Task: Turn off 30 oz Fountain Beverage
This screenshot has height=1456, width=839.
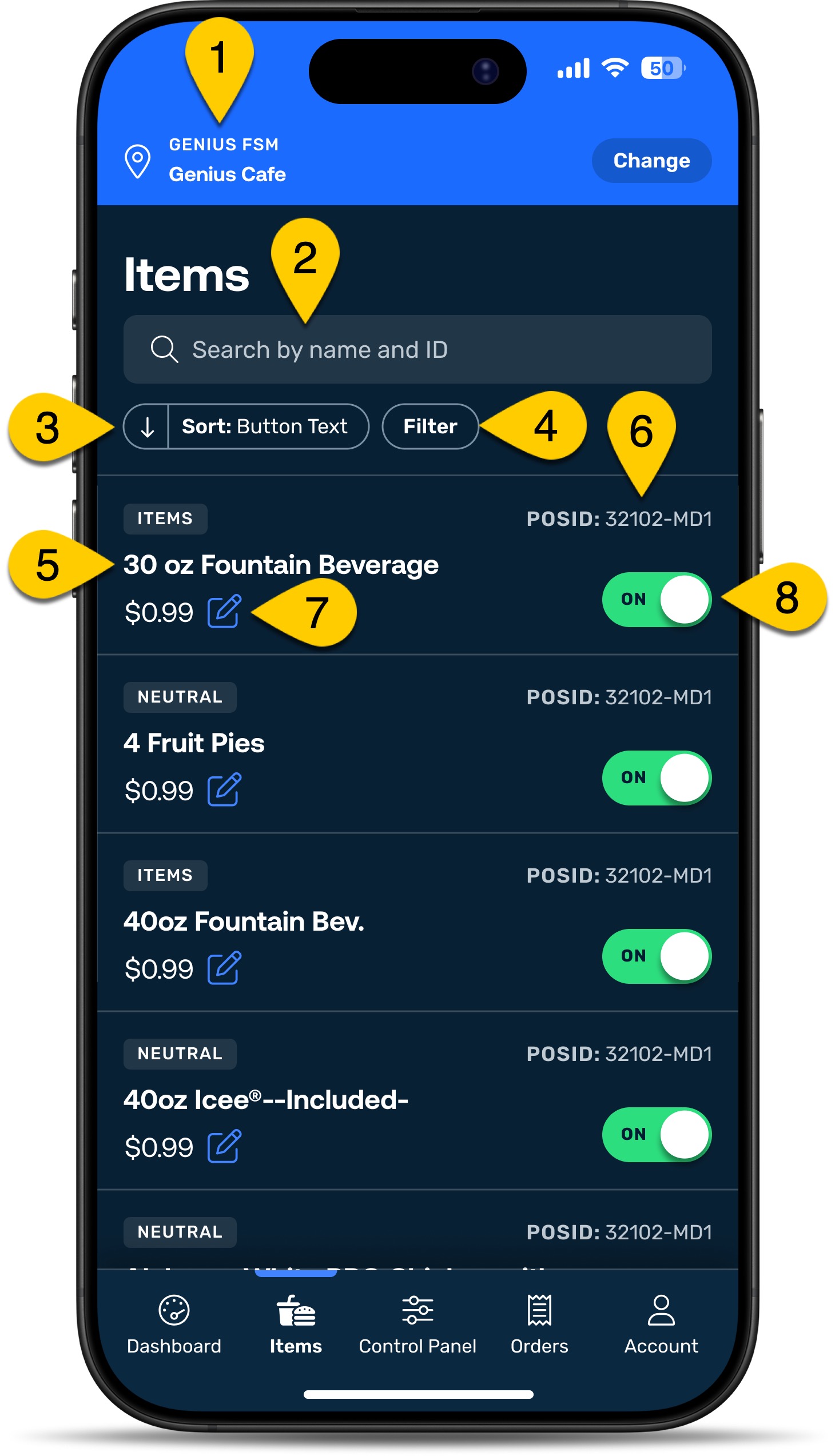Action: [x=657, y=600]
